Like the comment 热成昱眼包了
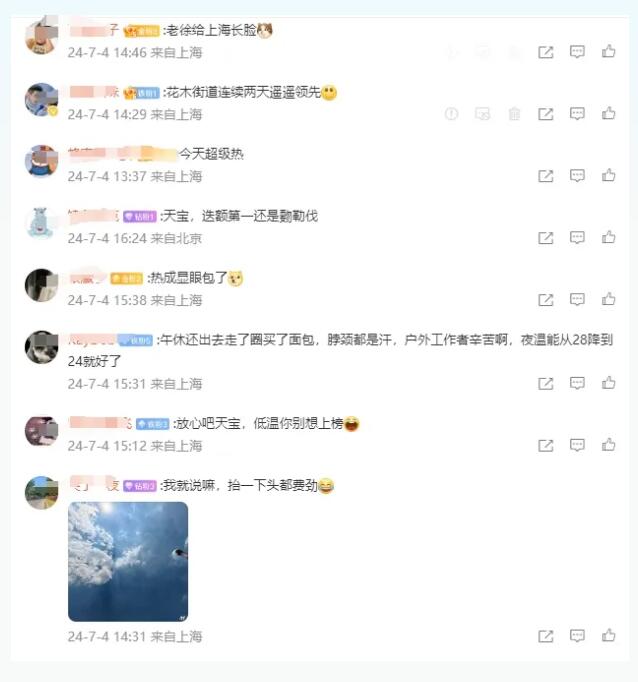The image size is (638, 682). (x=608, y=300)
